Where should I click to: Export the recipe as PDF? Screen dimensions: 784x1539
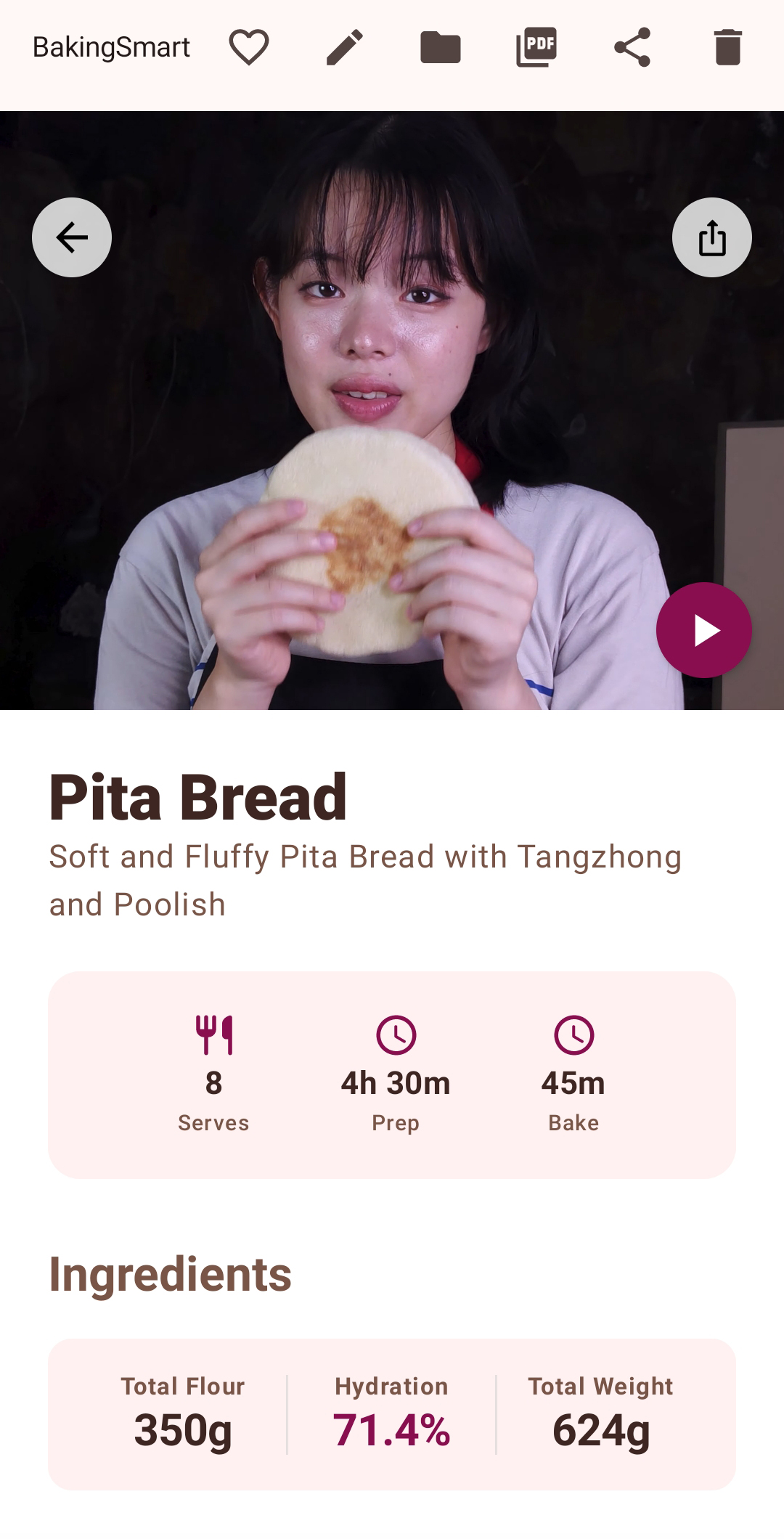536,48
